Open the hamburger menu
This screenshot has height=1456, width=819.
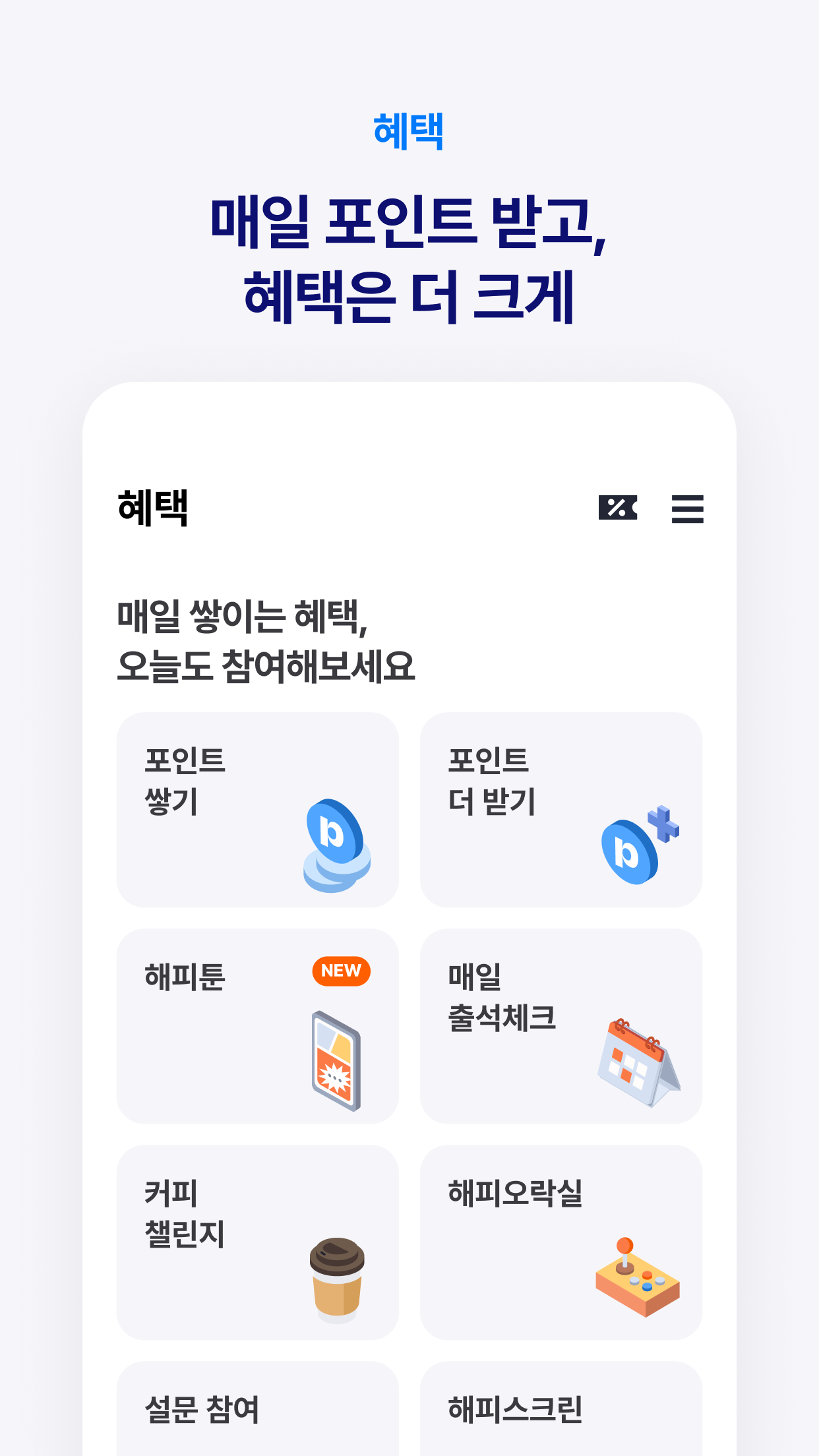(x=686, y=508)
